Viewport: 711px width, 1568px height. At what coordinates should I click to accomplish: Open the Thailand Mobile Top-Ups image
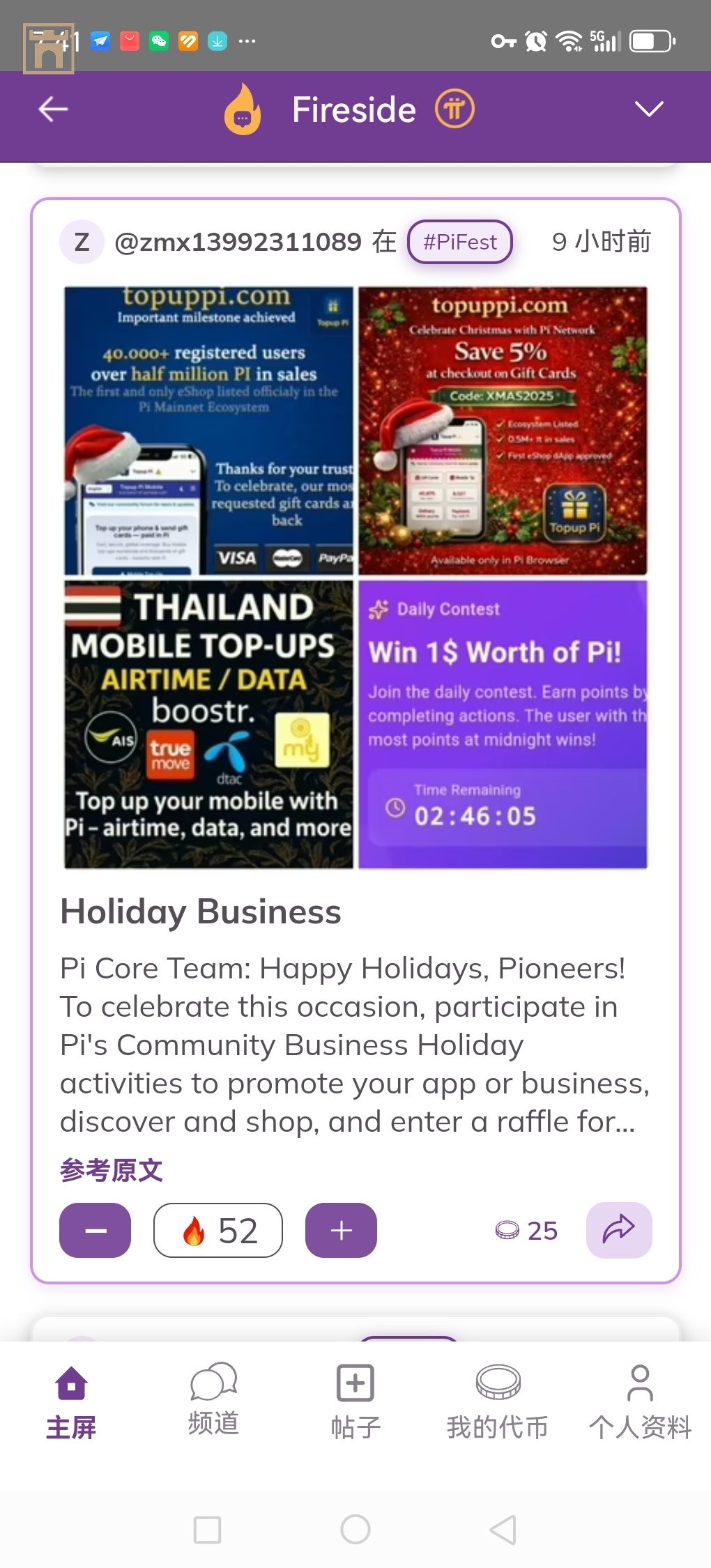click(208, 725)
